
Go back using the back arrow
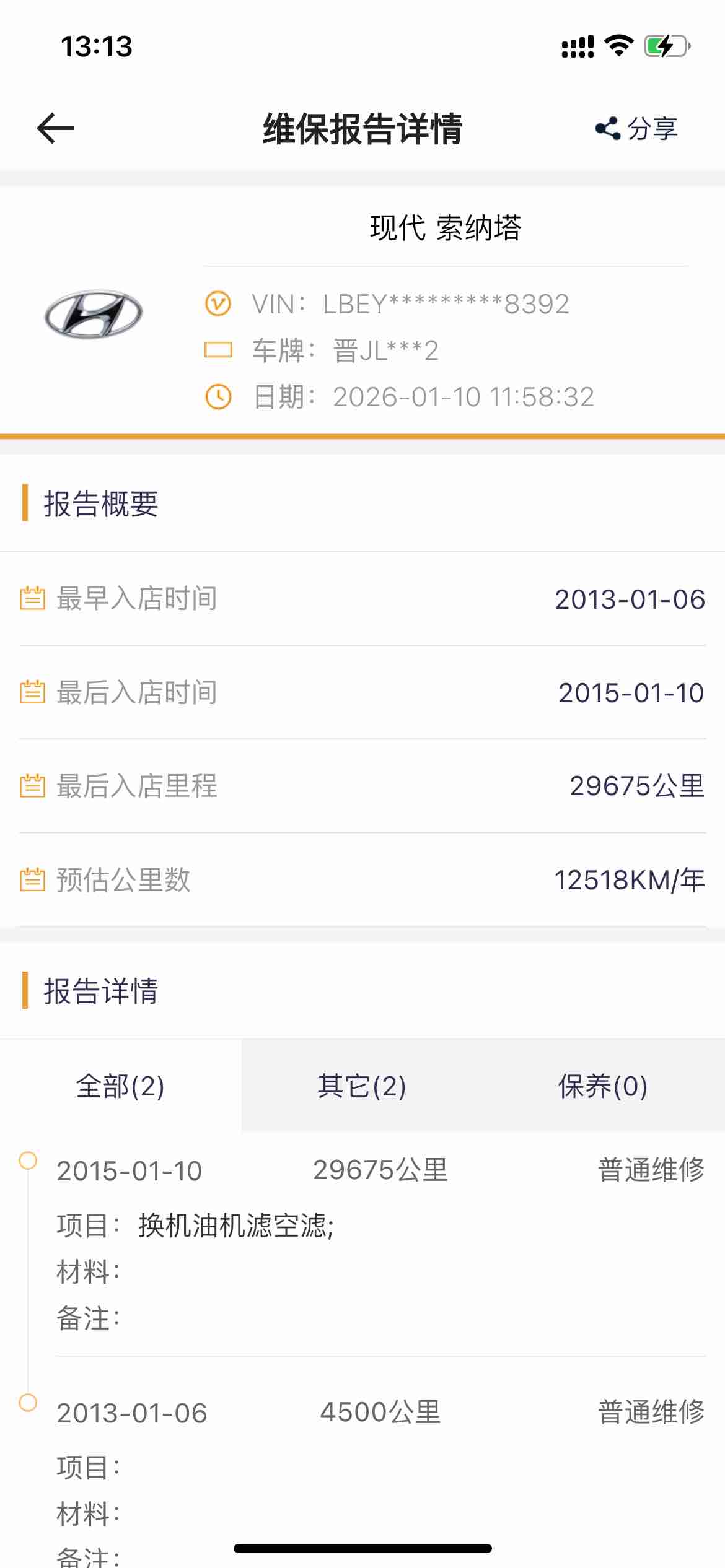click(56, 128)
